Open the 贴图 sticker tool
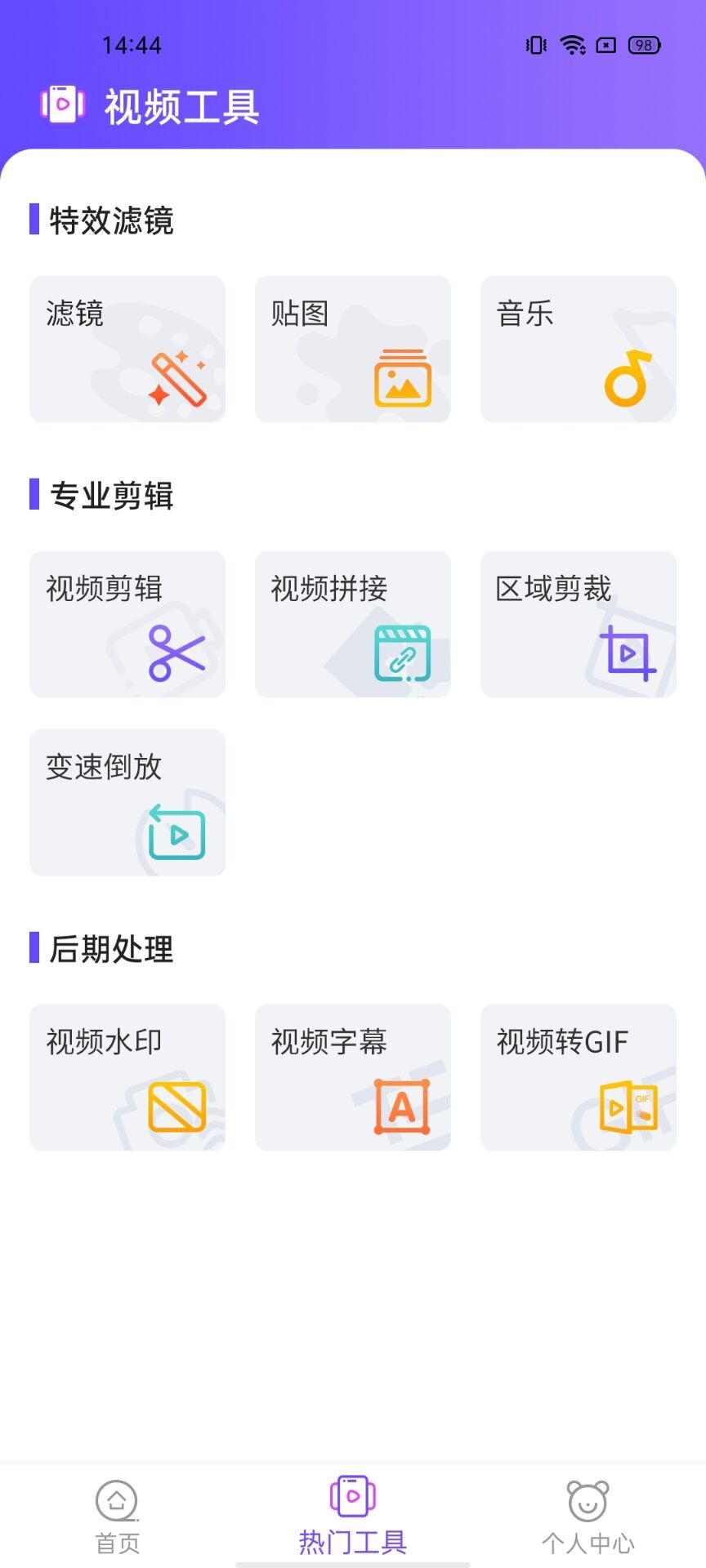Screen dimensions: 706x1568 353,349
